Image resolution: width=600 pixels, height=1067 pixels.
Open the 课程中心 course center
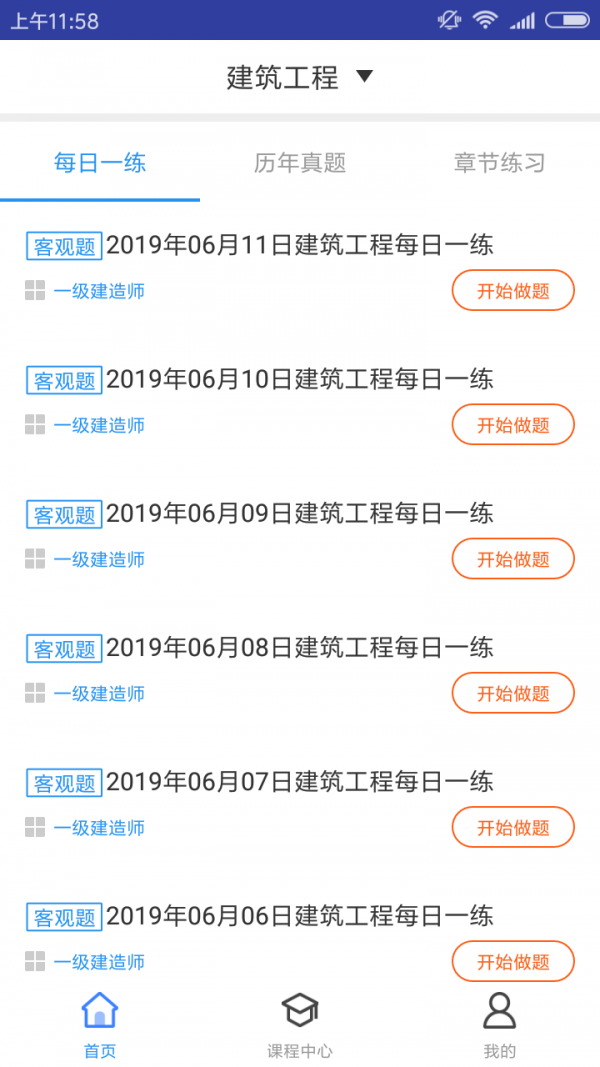pyautogui.click(x=300, y=1024)
